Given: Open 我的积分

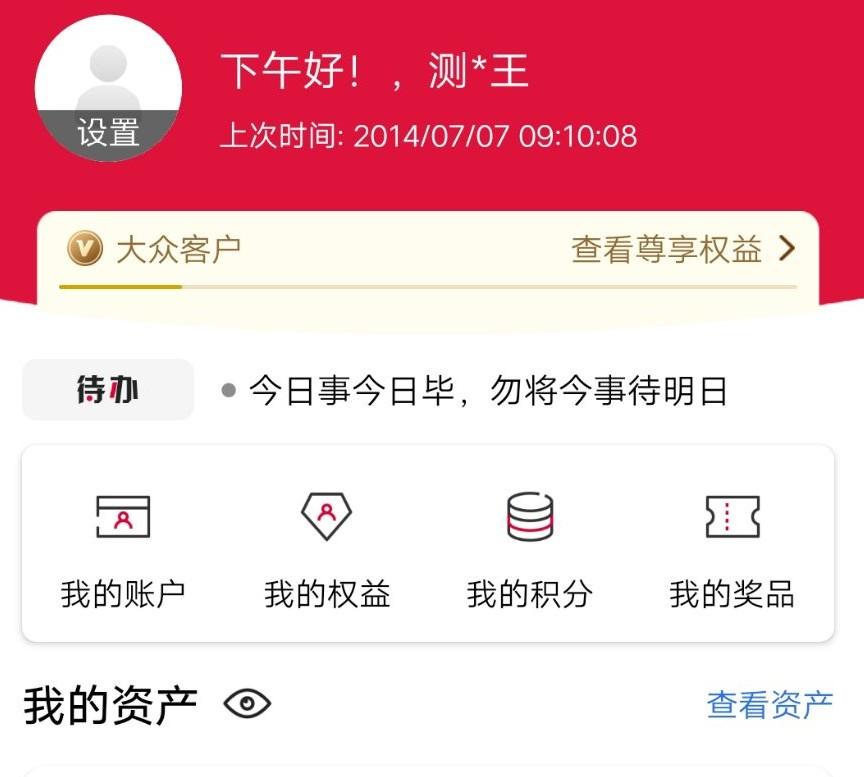Looking at the screenshot, I should [529, 550].
